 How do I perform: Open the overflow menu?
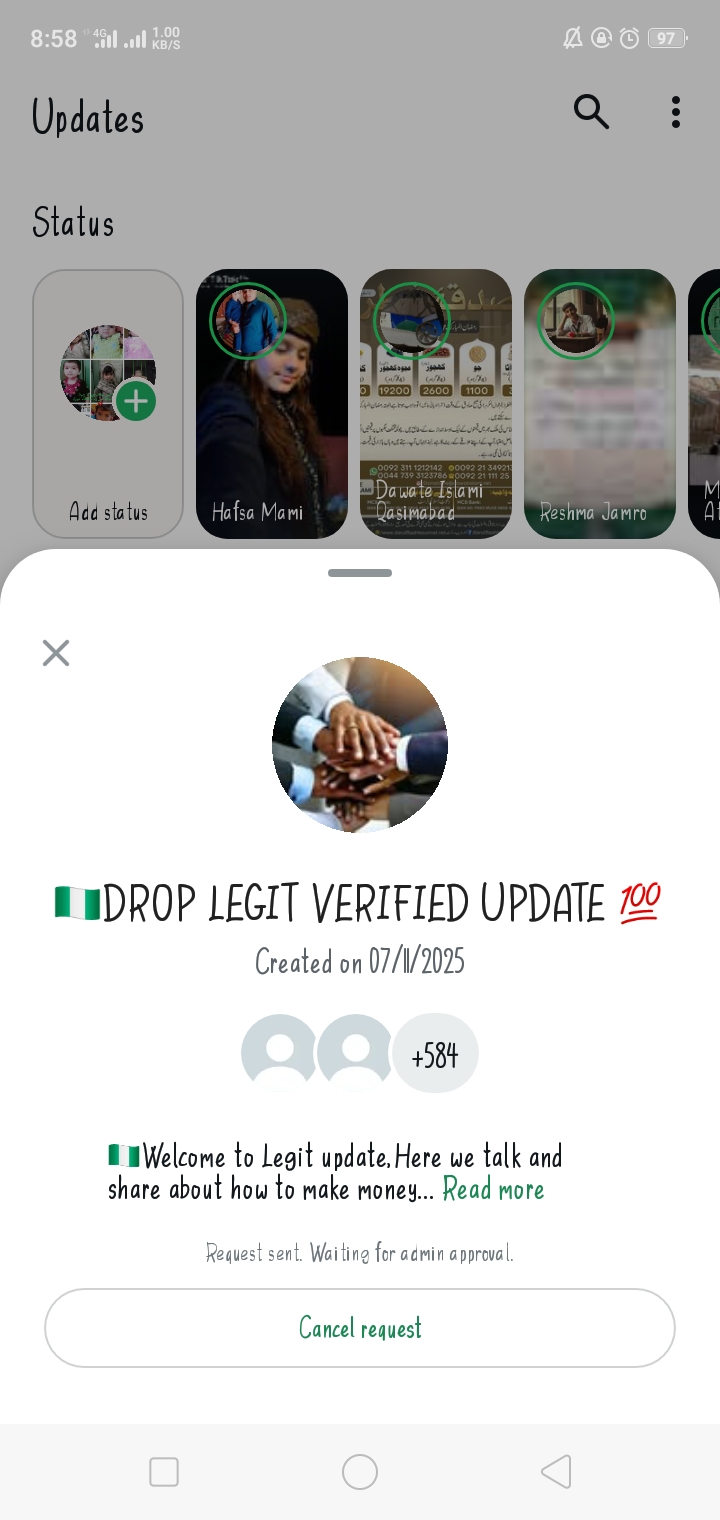[x=676, y=112]
